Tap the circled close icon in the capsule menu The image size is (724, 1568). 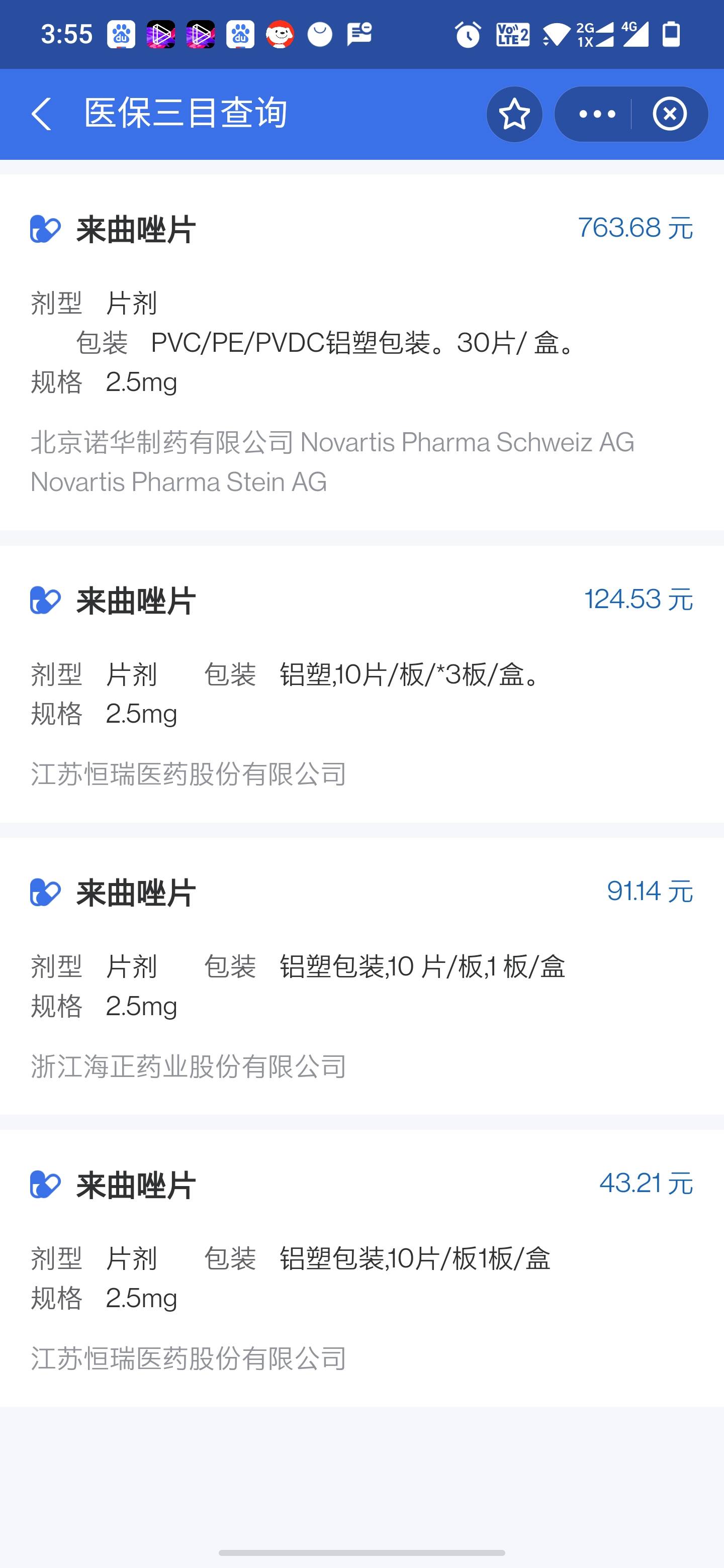[670, 114]
